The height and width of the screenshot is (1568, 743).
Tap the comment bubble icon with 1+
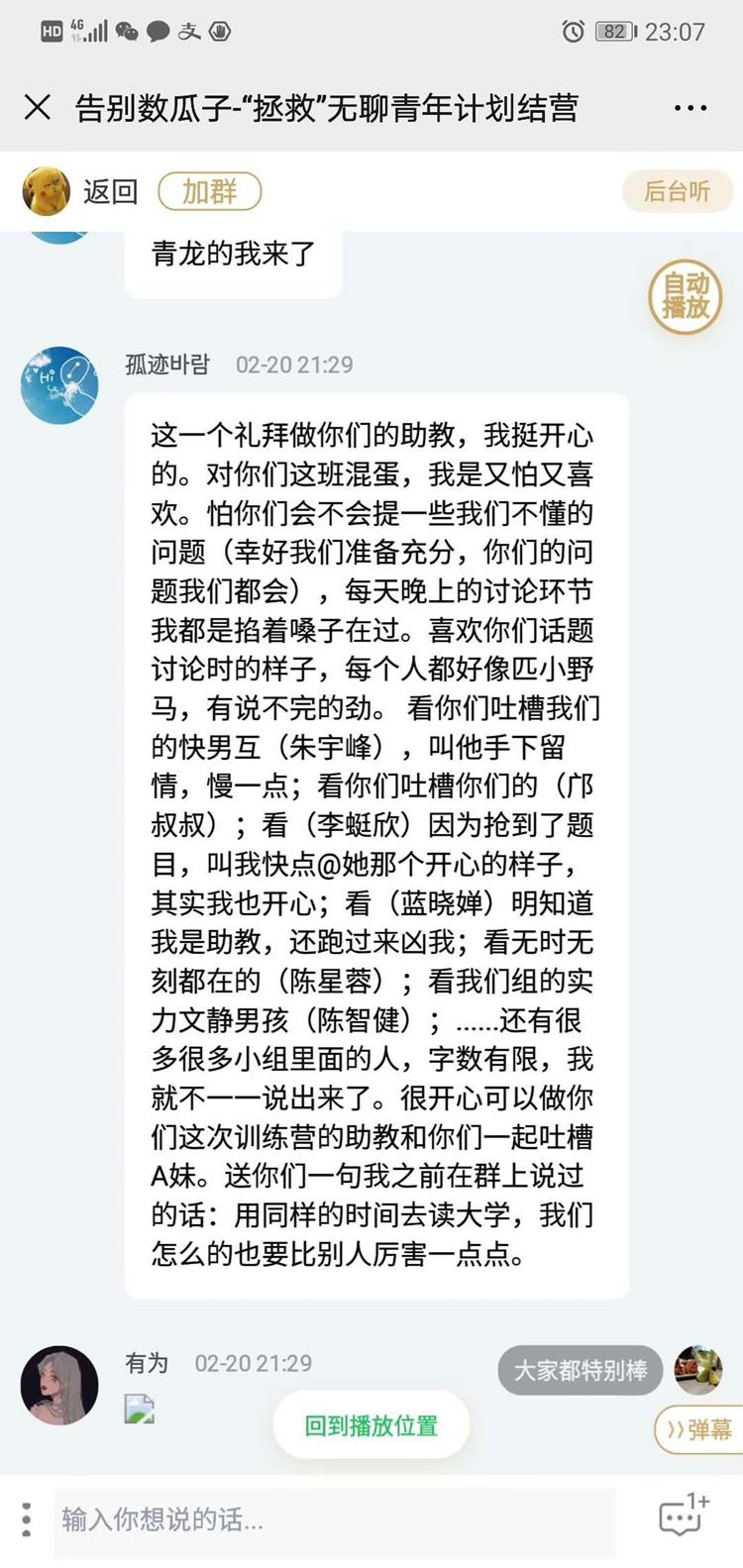[x=684, y=1516]
